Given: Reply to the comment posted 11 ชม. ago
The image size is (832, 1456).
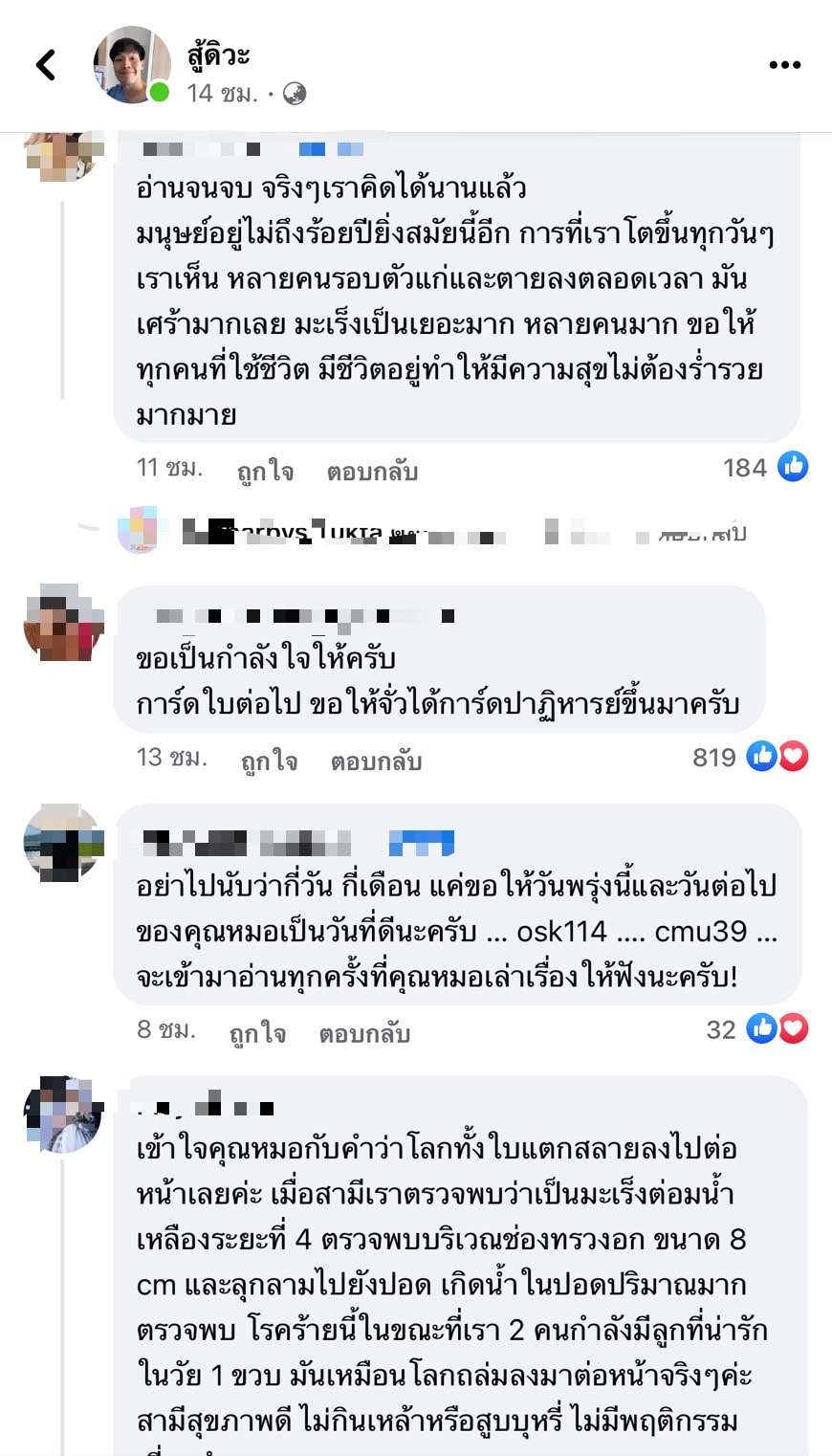Looking at the screenshot, I should tap(372, 472).
